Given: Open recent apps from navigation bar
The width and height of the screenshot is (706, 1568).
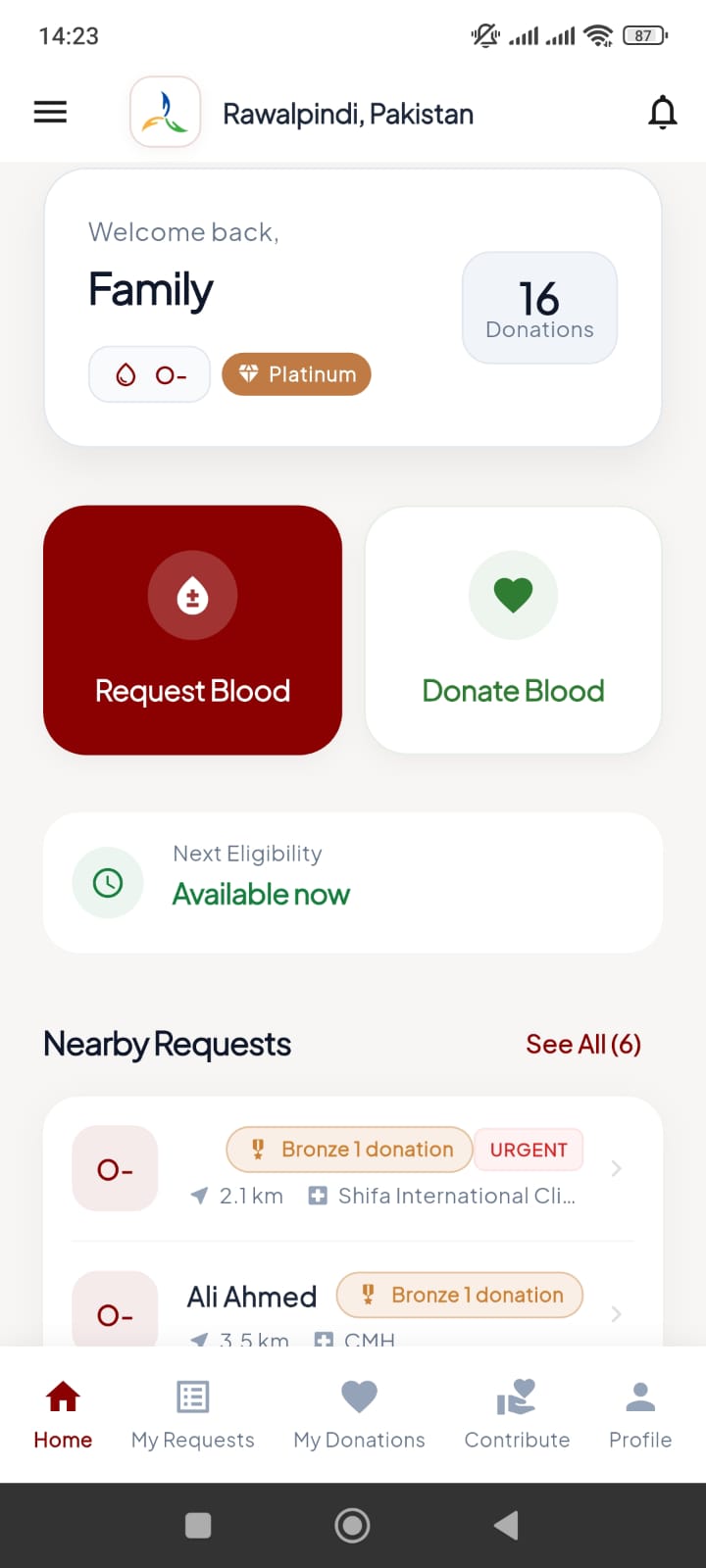Looking at the screenshot, I should 198,1525.
